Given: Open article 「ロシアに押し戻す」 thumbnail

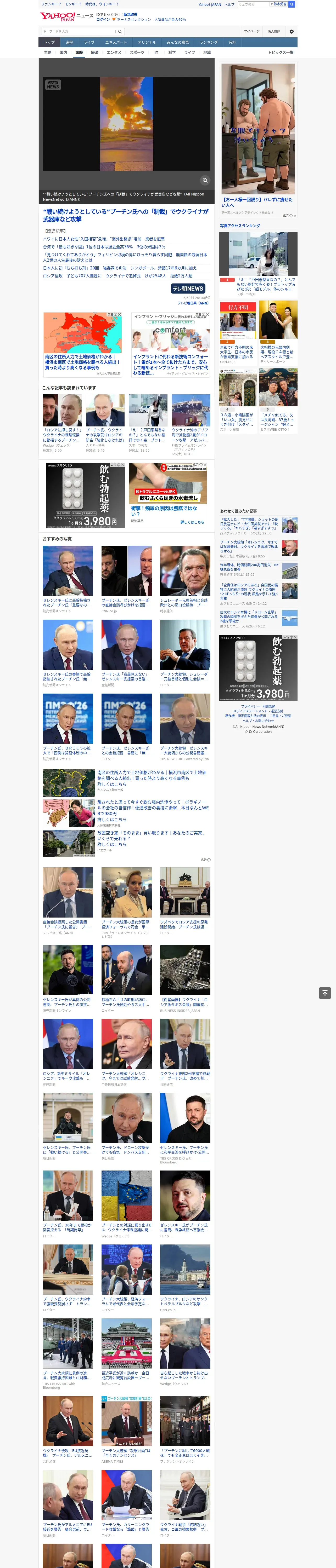Looking at the screenshot, I should click(62, 410).
